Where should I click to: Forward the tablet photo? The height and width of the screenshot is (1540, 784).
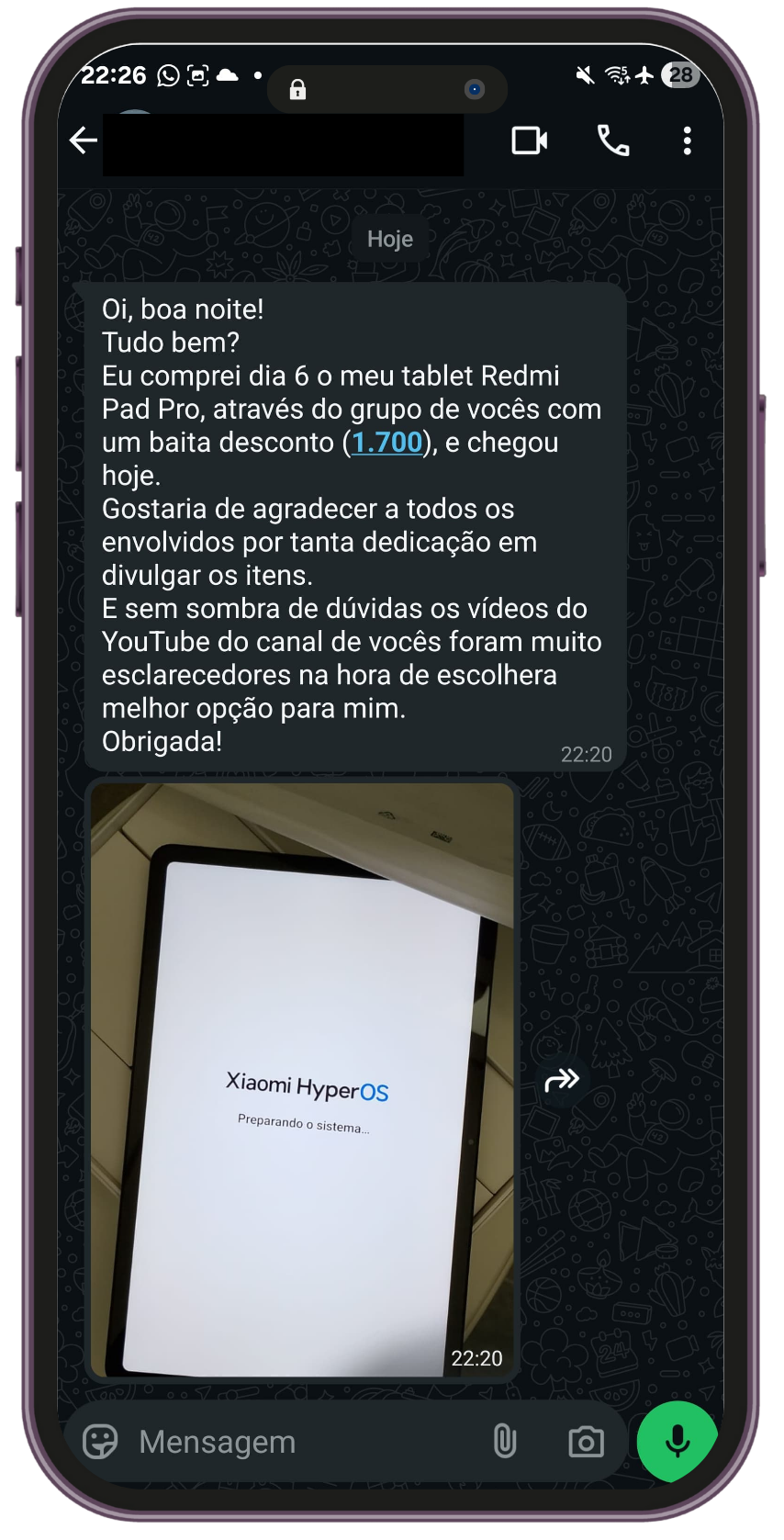(562, 1080)
